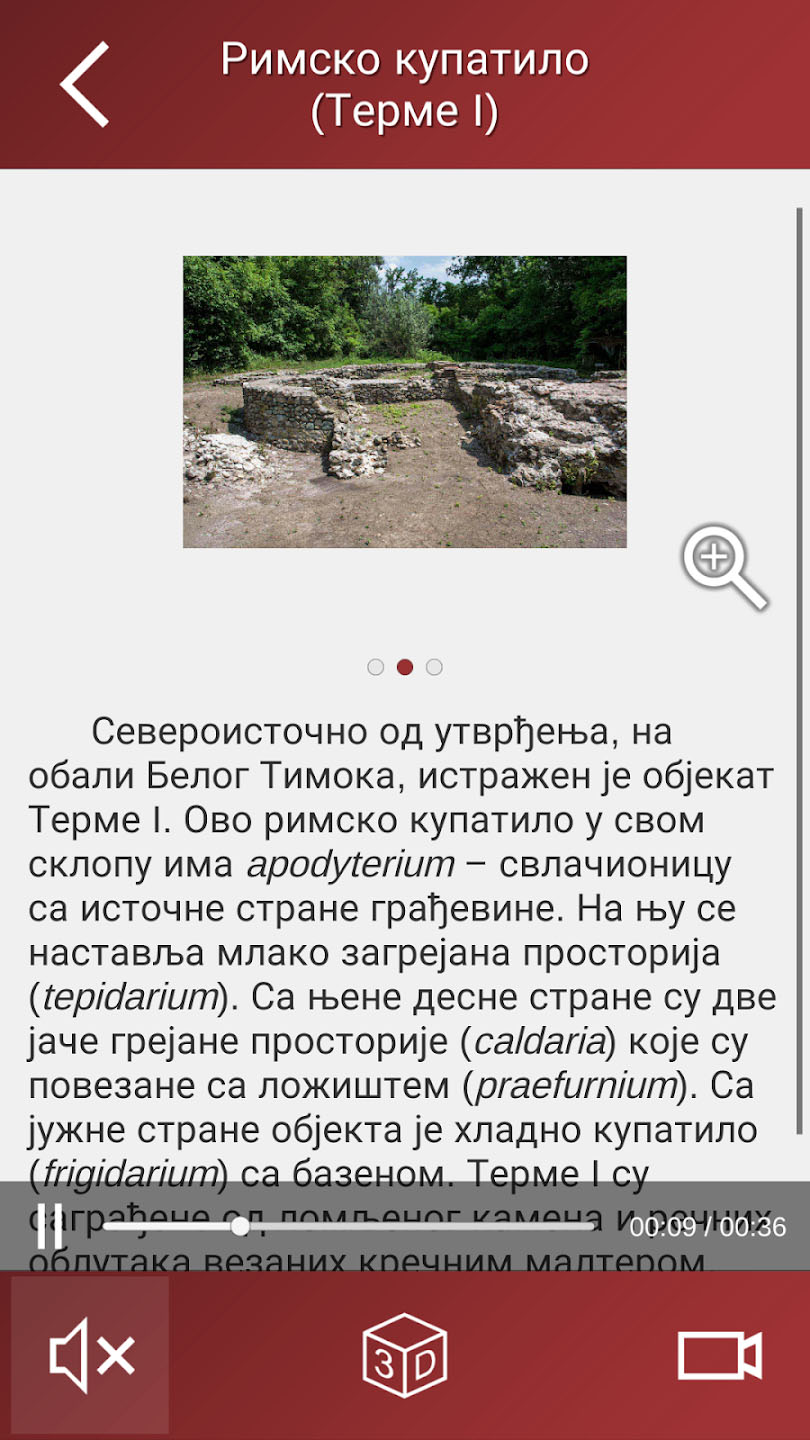The width and height of the screenshot is (810, 1440).
Task: Open the video camera option
Action: pos(719,1356)
